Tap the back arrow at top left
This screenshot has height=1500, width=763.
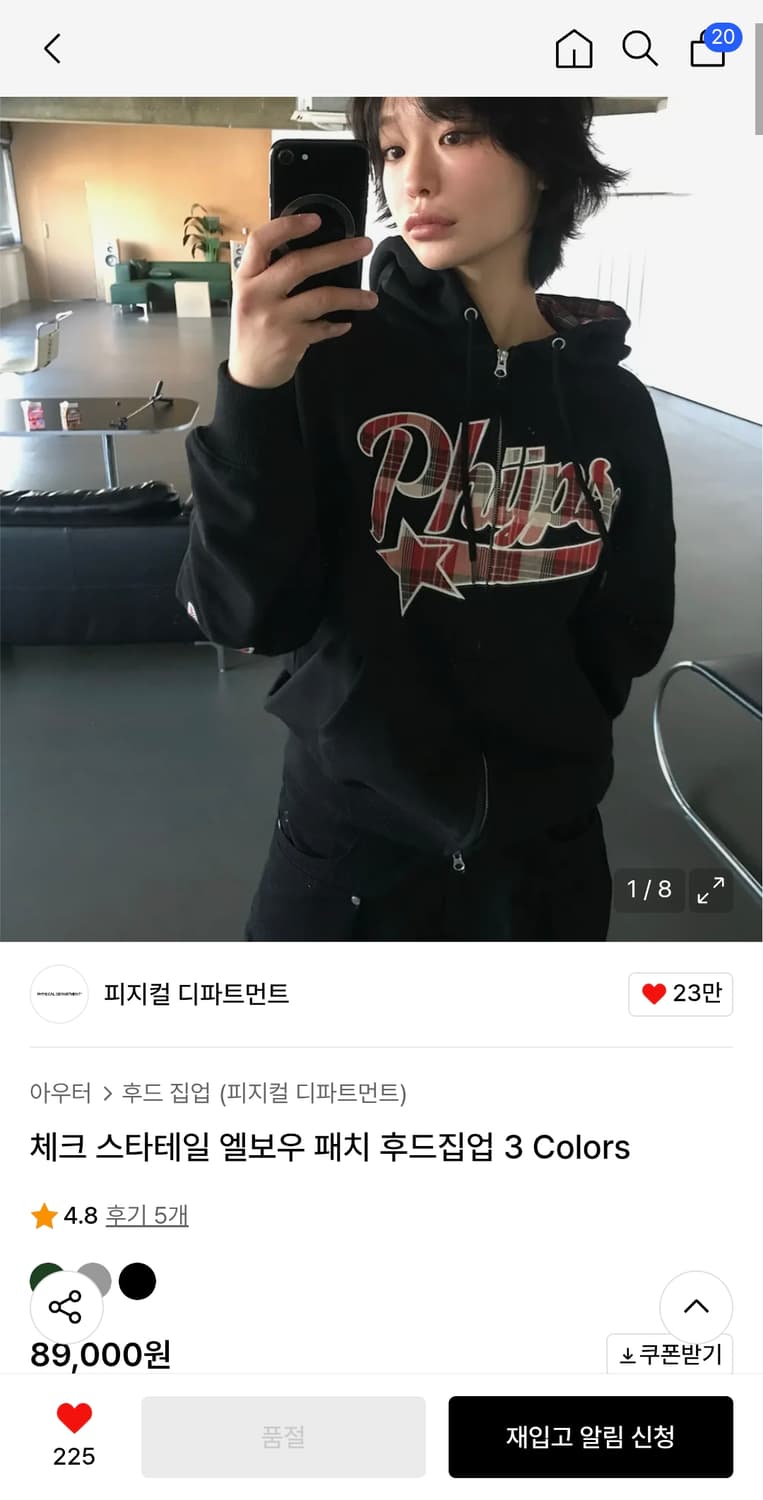tap(52, 47)
